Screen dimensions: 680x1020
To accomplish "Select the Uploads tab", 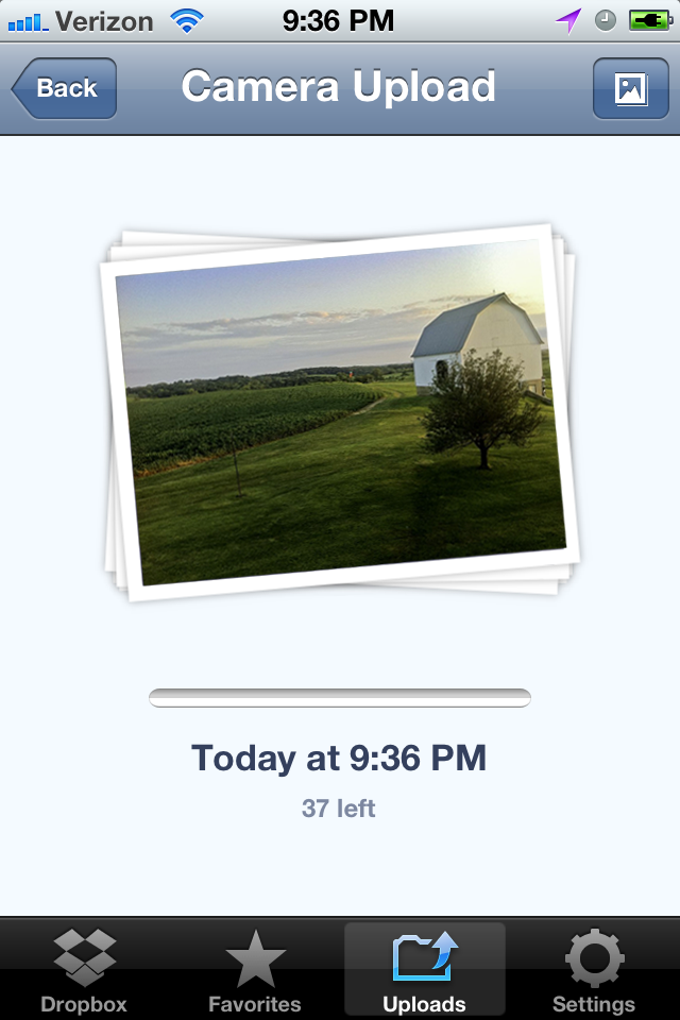I will coord(424,970).
